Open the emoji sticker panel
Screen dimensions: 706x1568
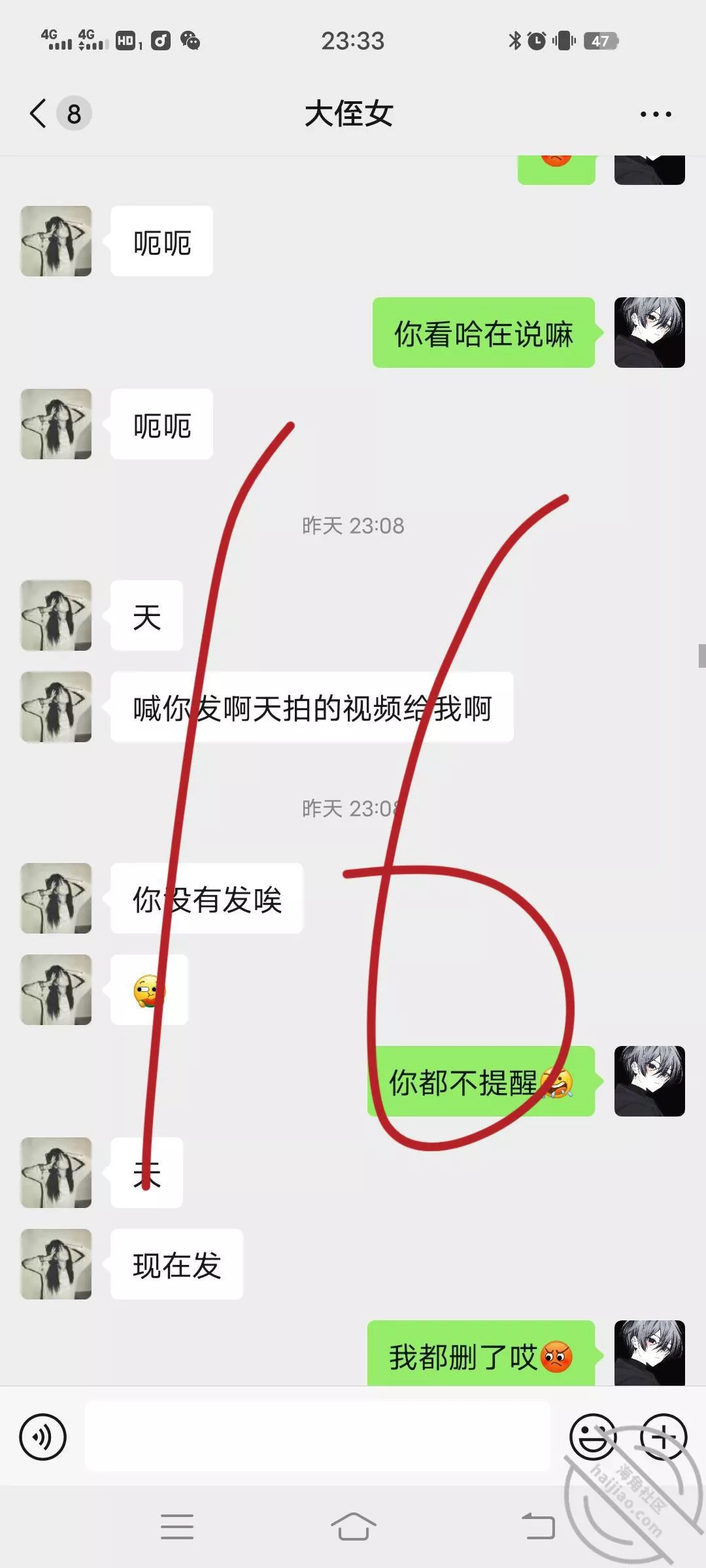(592, 1437)
